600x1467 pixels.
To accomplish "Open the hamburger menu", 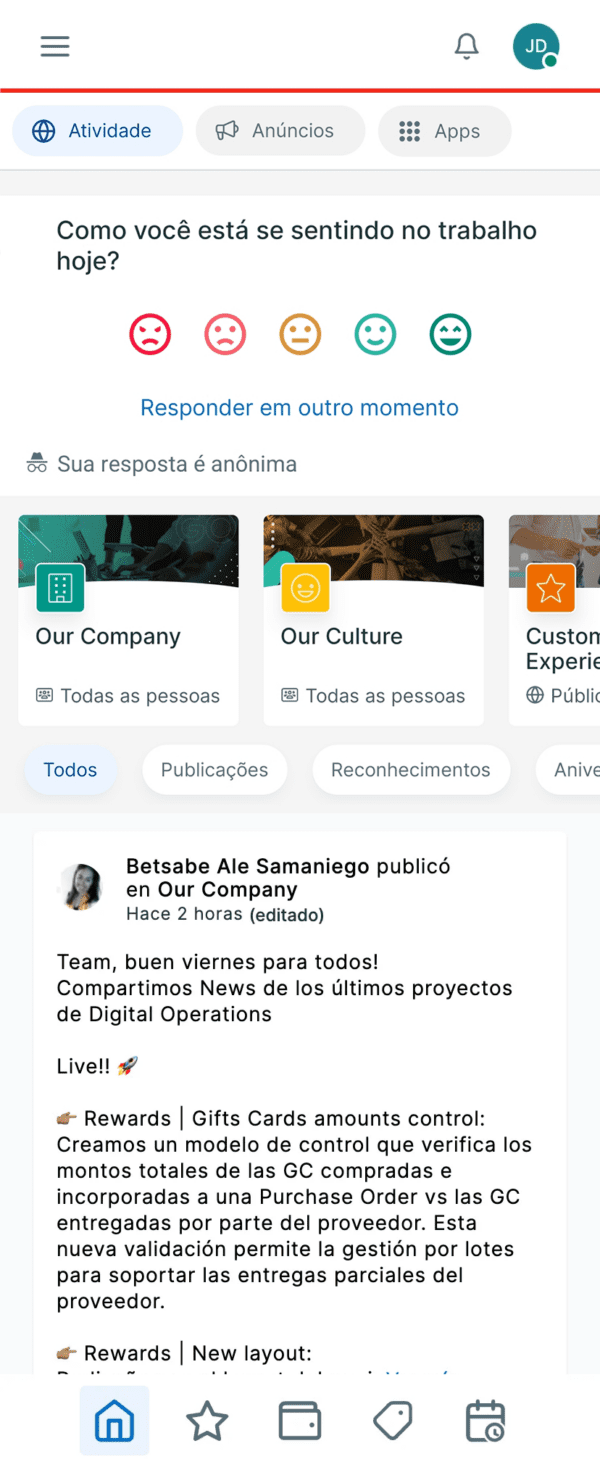I will [55, 46].
